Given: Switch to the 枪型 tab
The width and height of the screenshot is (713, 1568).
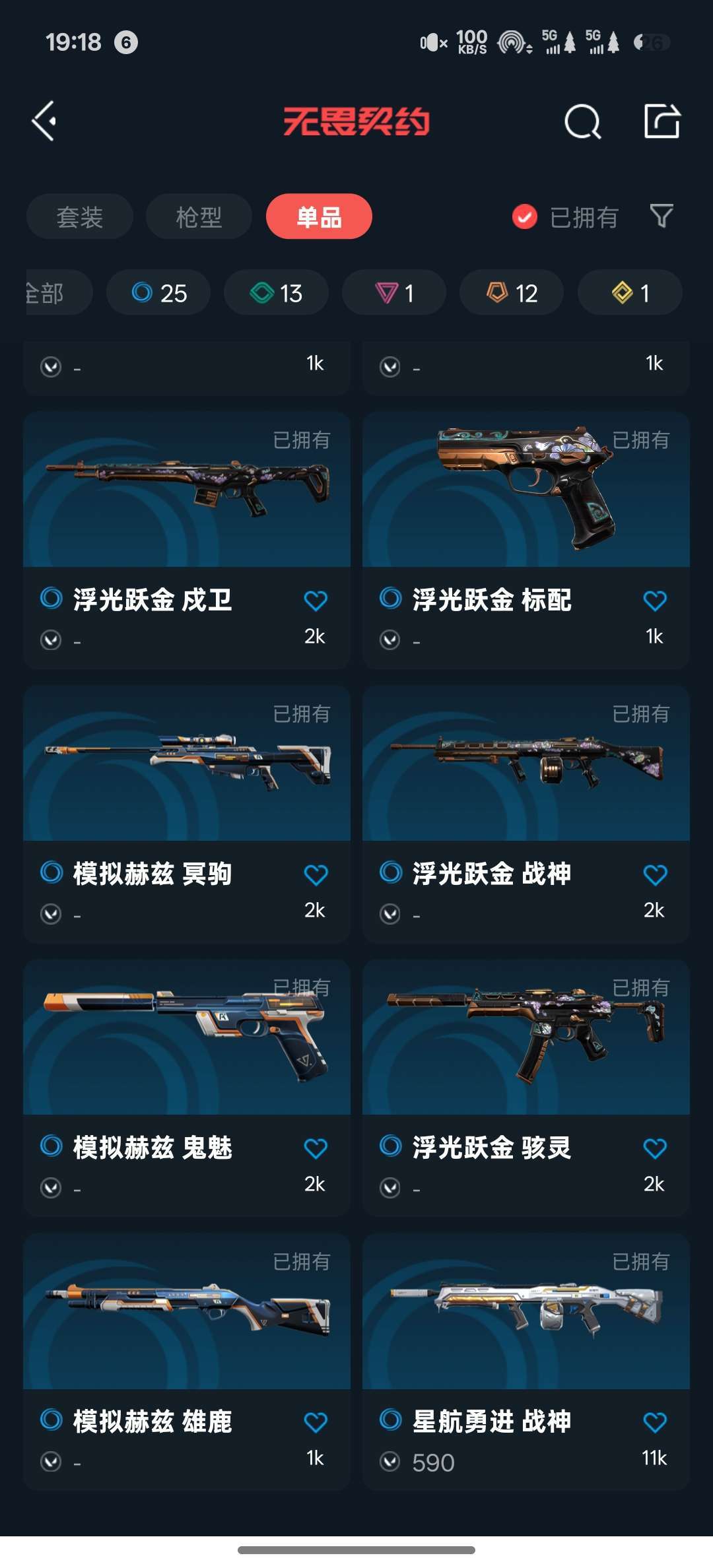Looking at the screenshot, I should (199, 216).
